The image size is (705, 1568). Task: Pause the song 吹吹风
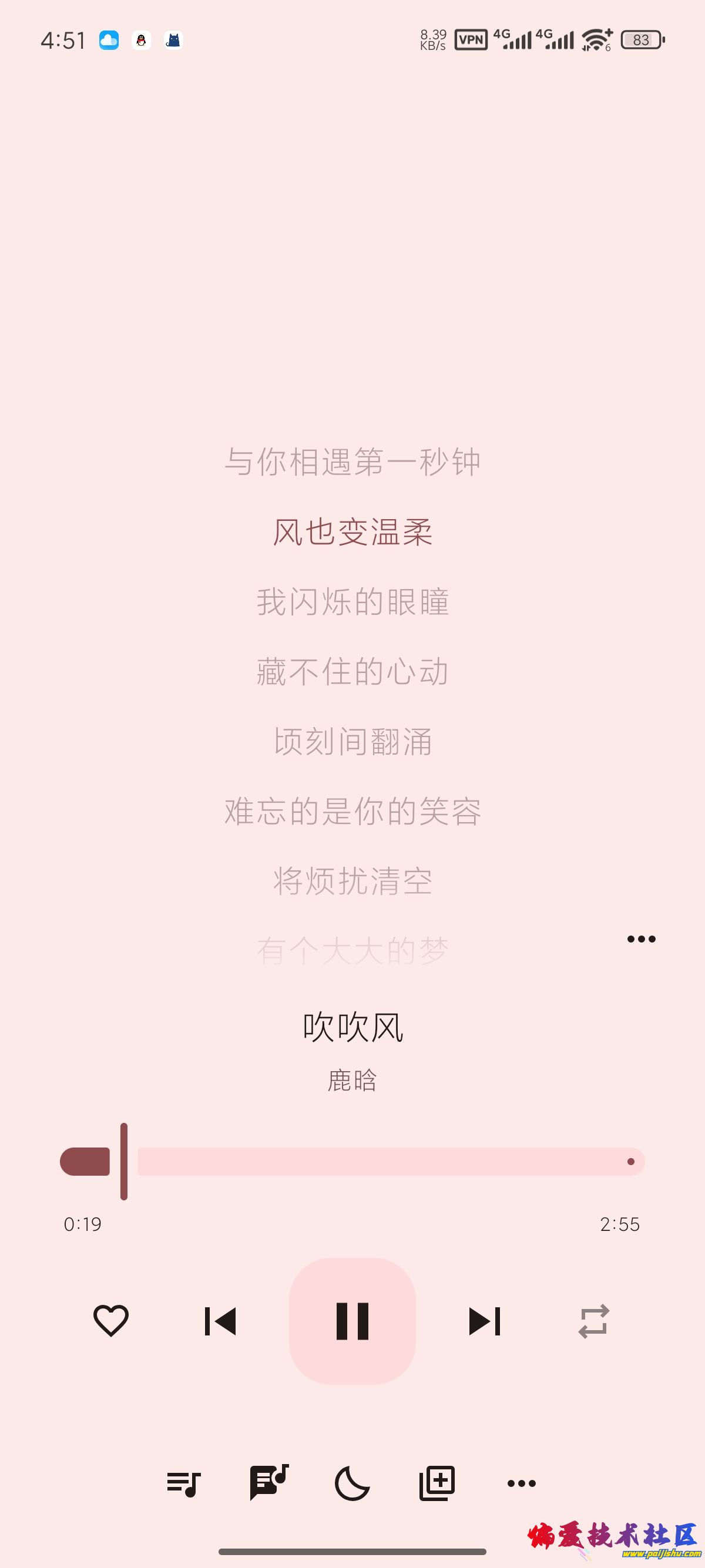352,1321
